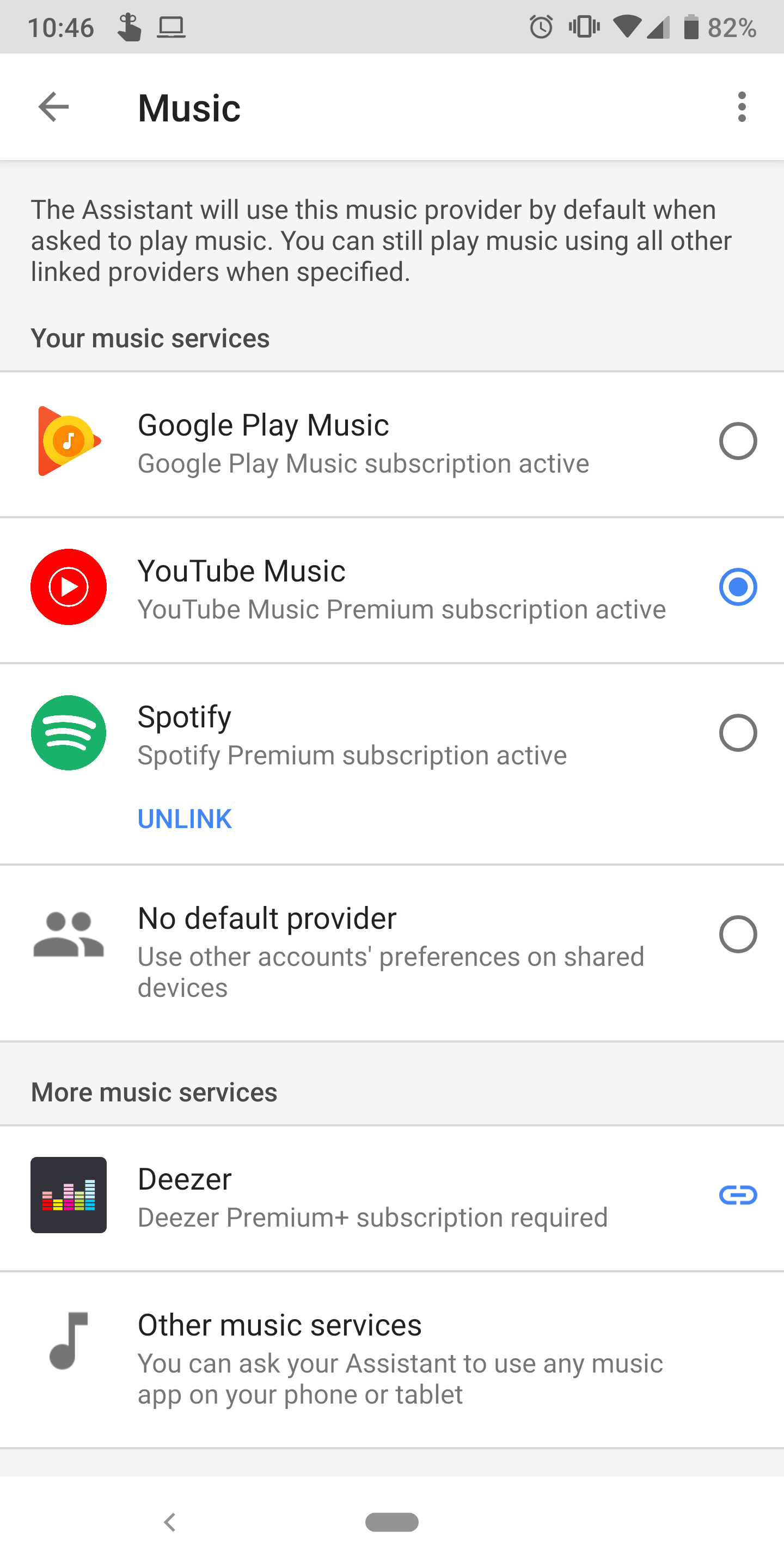Tap the back chevron in navigation bar
784x1568 pixels.
click(x=169, y=1522)
